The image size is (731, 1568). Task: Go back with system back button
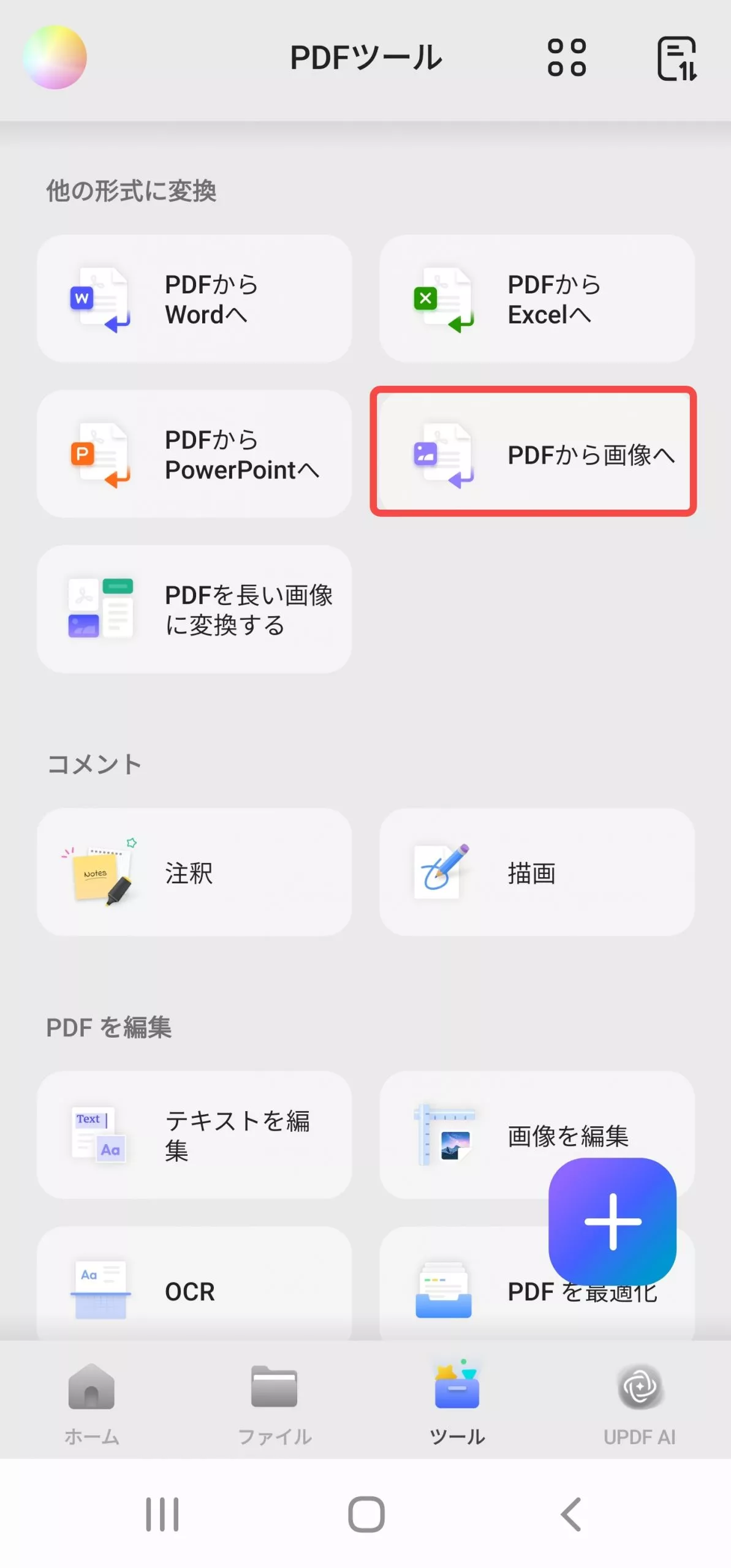pos(570,1514)
